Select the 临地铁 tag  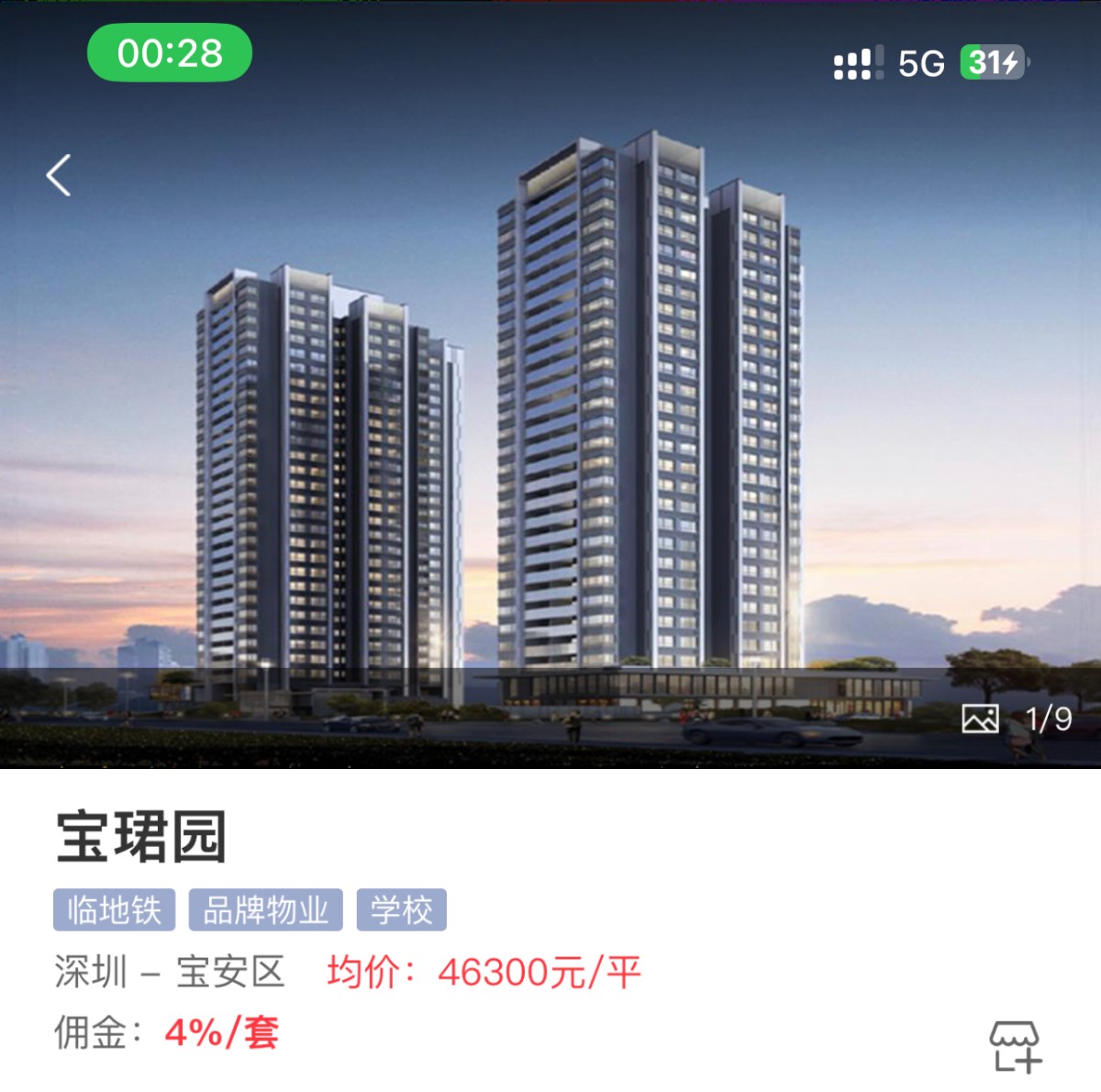114,910
